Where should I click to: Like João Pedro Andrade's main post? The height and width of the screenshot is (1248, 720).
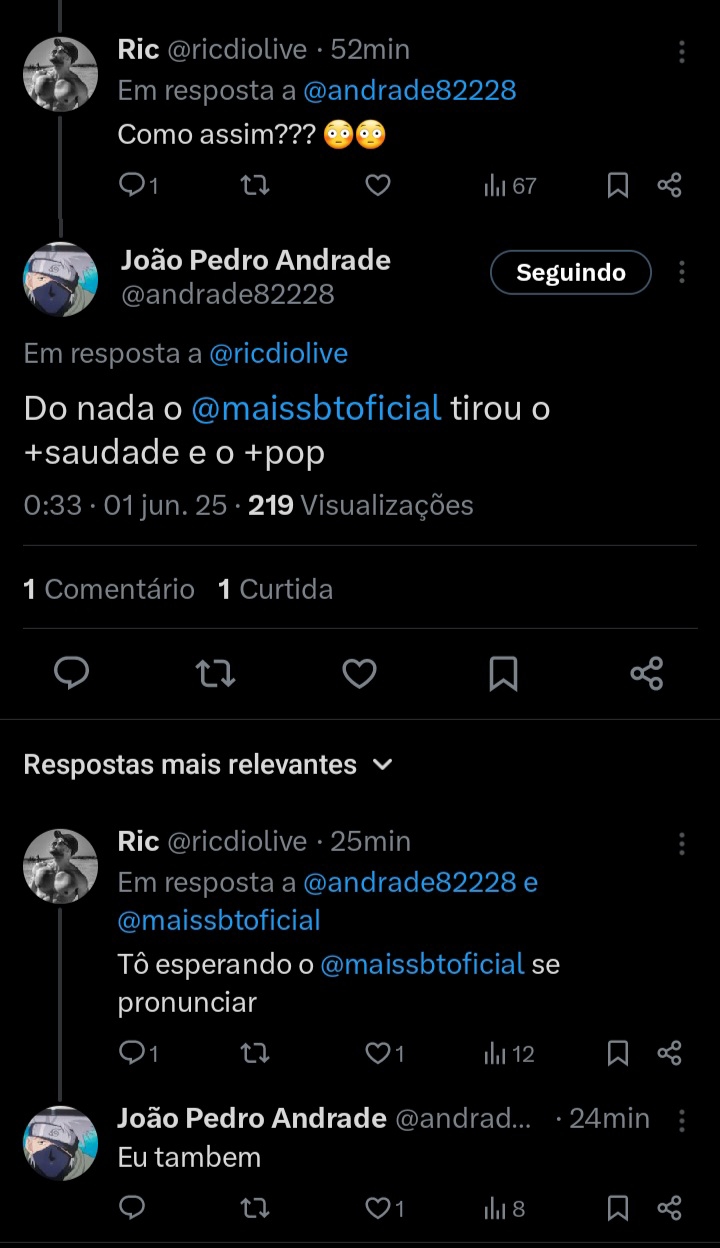tap(359, 674)
